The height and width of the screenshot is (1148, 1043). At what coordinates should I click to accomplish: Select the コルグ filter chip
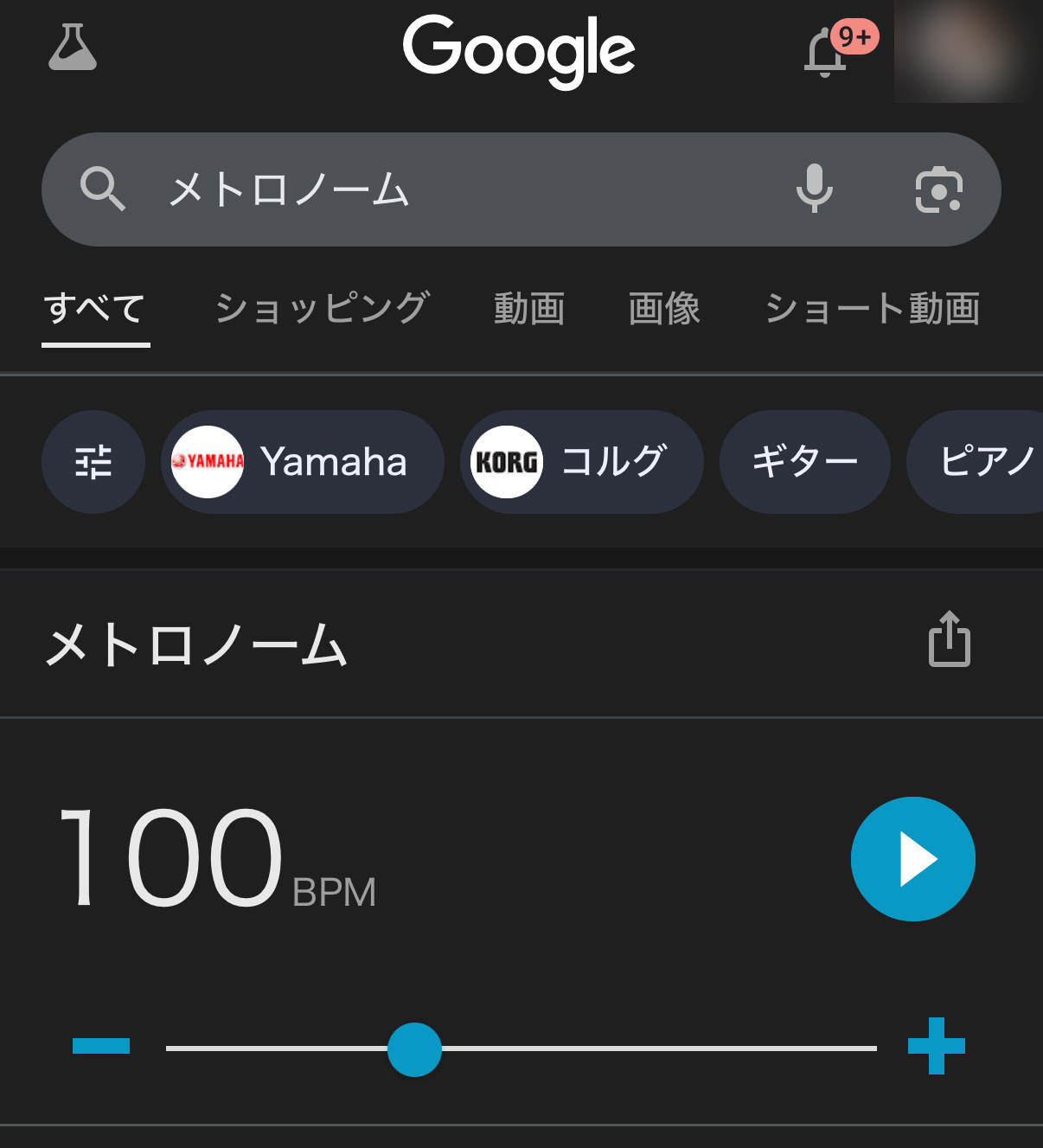pyautogui.click(x=581, y=462)
